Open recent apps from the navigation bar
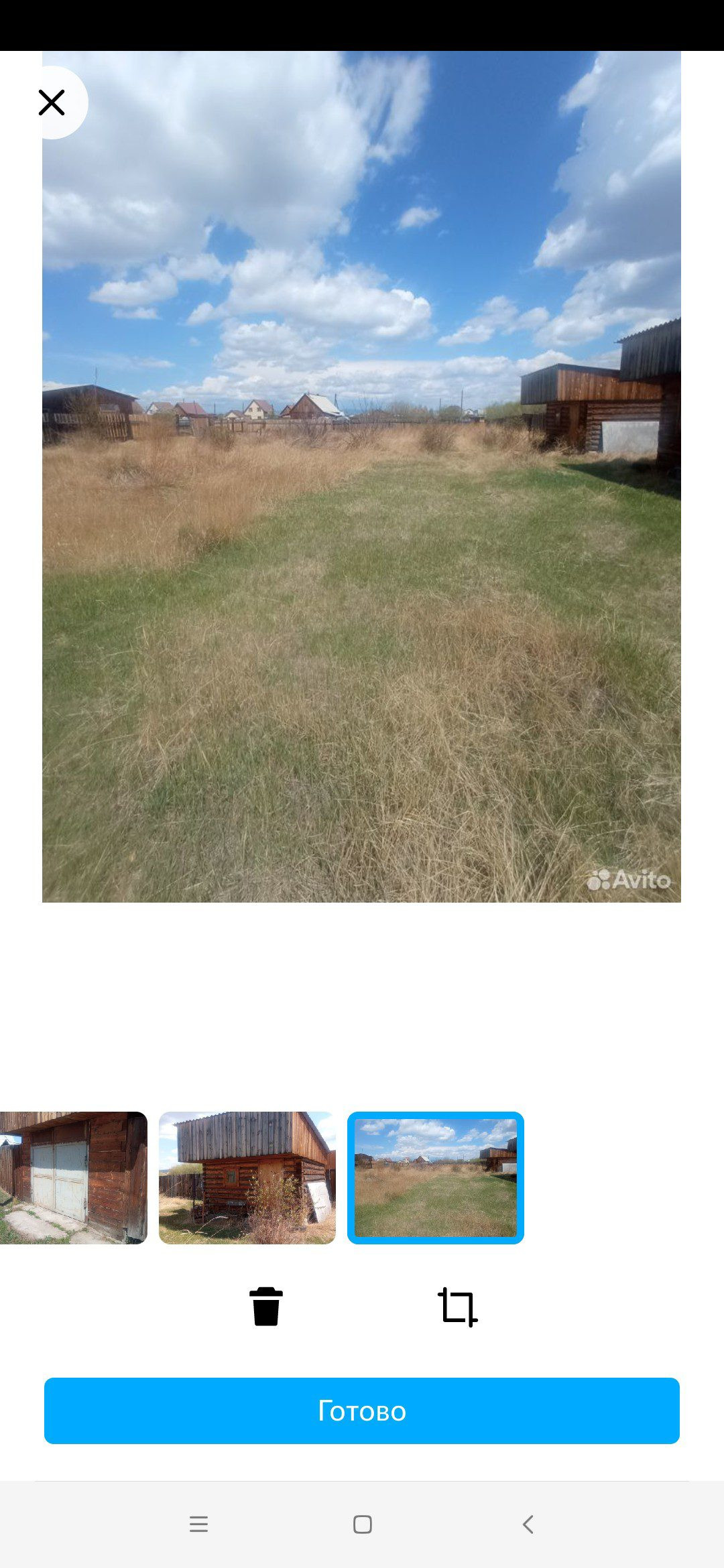This screenshot has height=1568, width=724. point(198,1524)
